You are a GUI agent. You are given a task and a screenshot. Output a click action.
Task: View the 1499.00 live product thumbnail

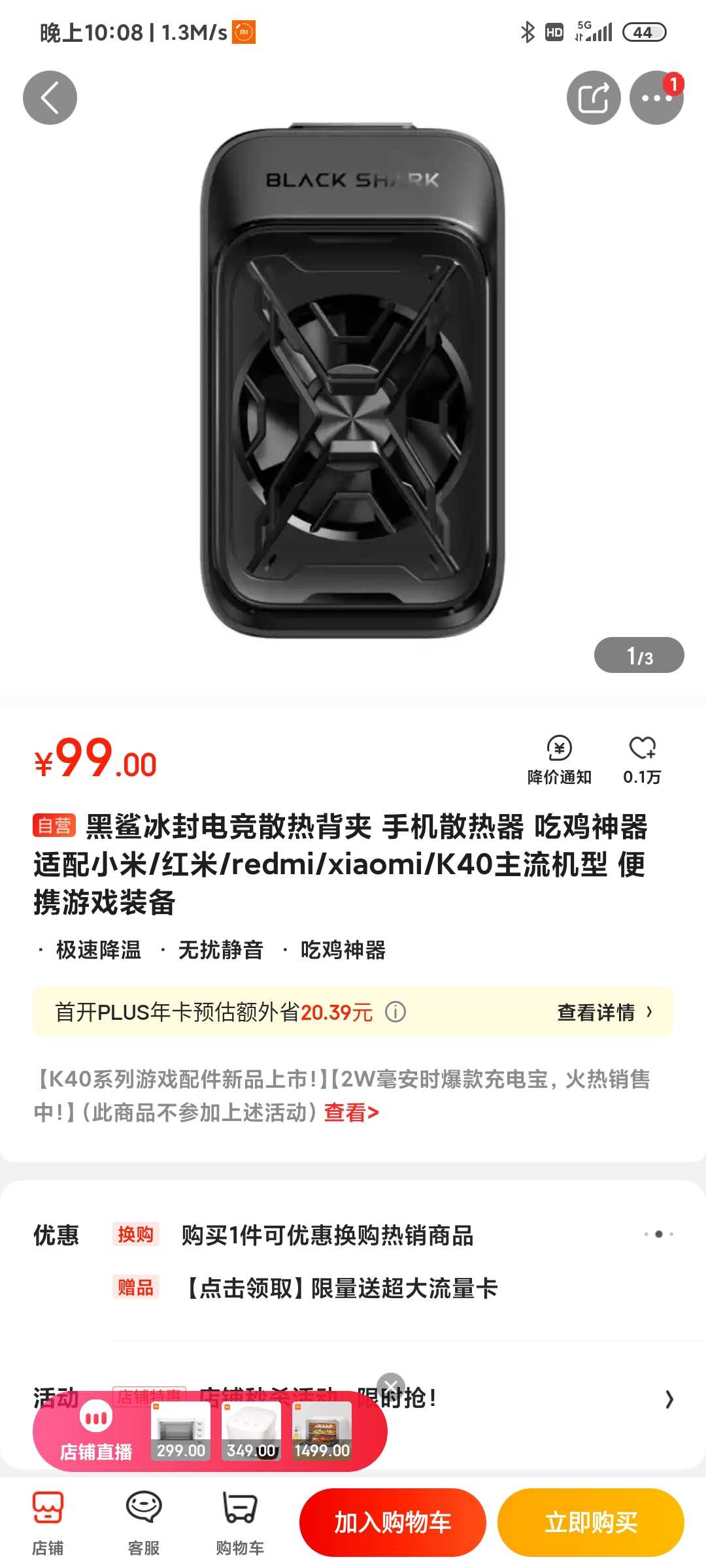[322, 1431]
